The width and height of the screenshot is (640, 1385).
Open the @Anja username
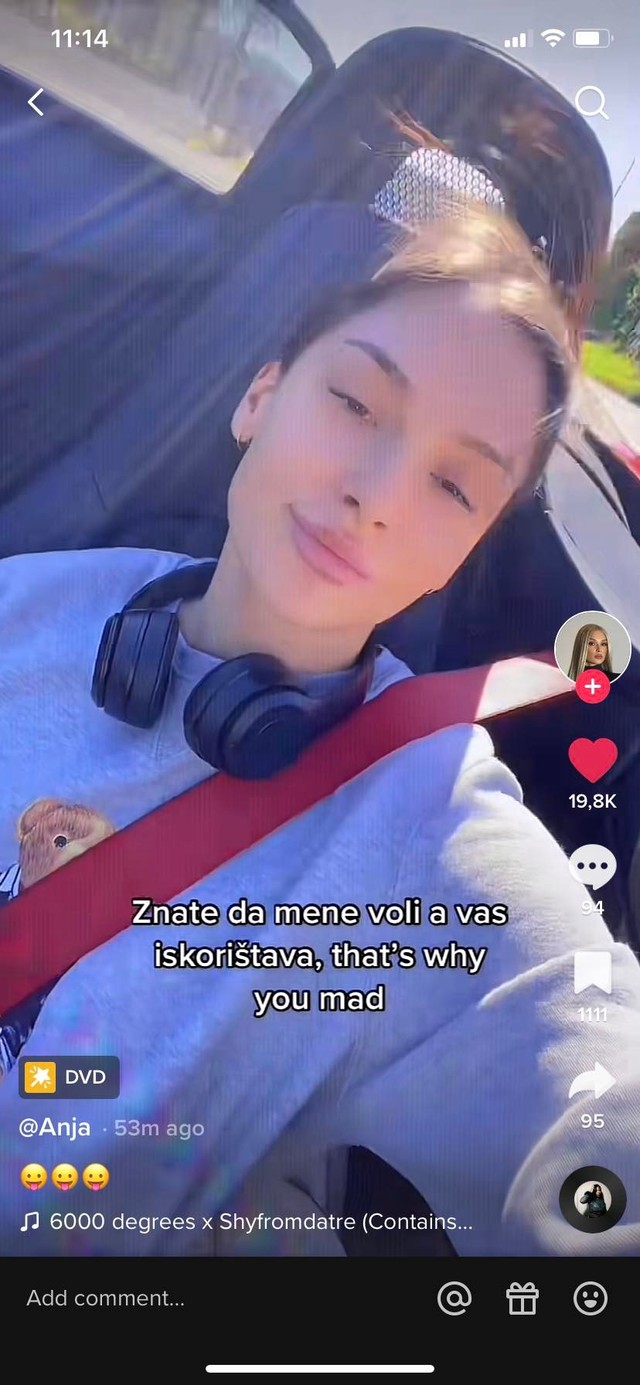pyautogui.click(x=55, y=1127)
